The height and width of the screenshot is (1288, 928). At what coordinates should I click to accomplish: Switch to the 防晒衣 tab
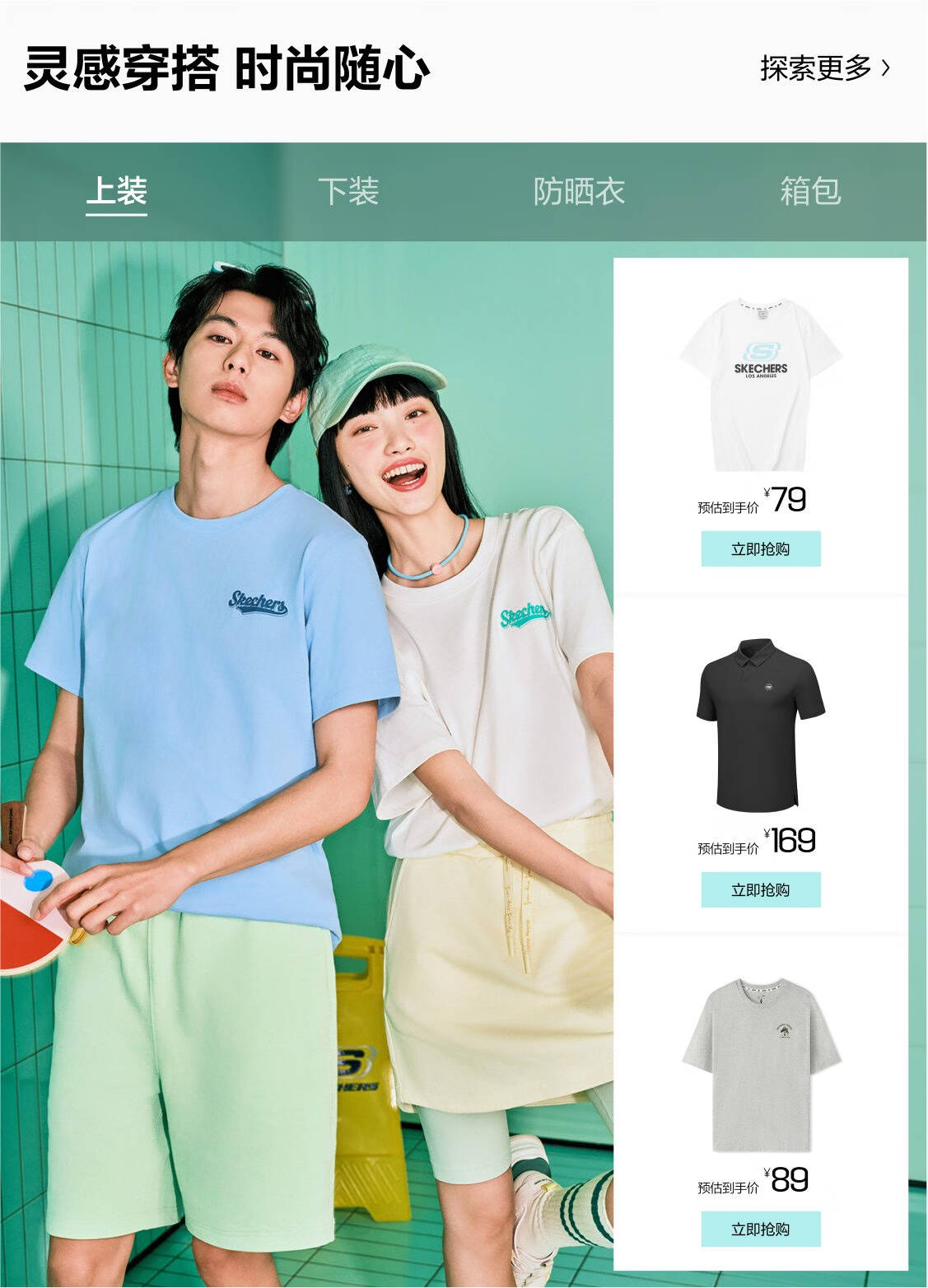(579, 192)
